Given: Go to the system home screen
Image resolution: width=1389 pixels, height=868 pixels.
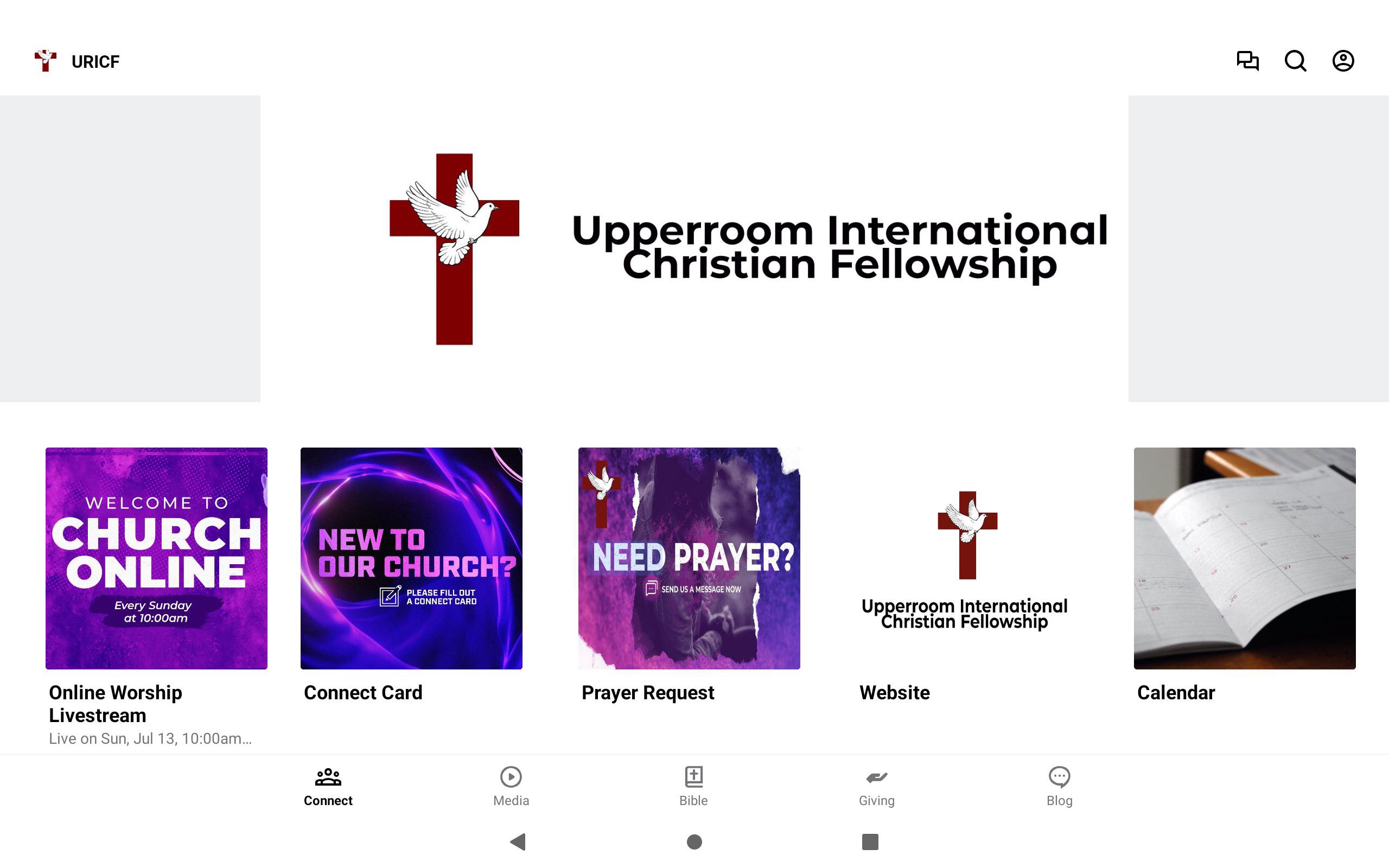Looking at the screenshot, I should (x=694, y=841).
